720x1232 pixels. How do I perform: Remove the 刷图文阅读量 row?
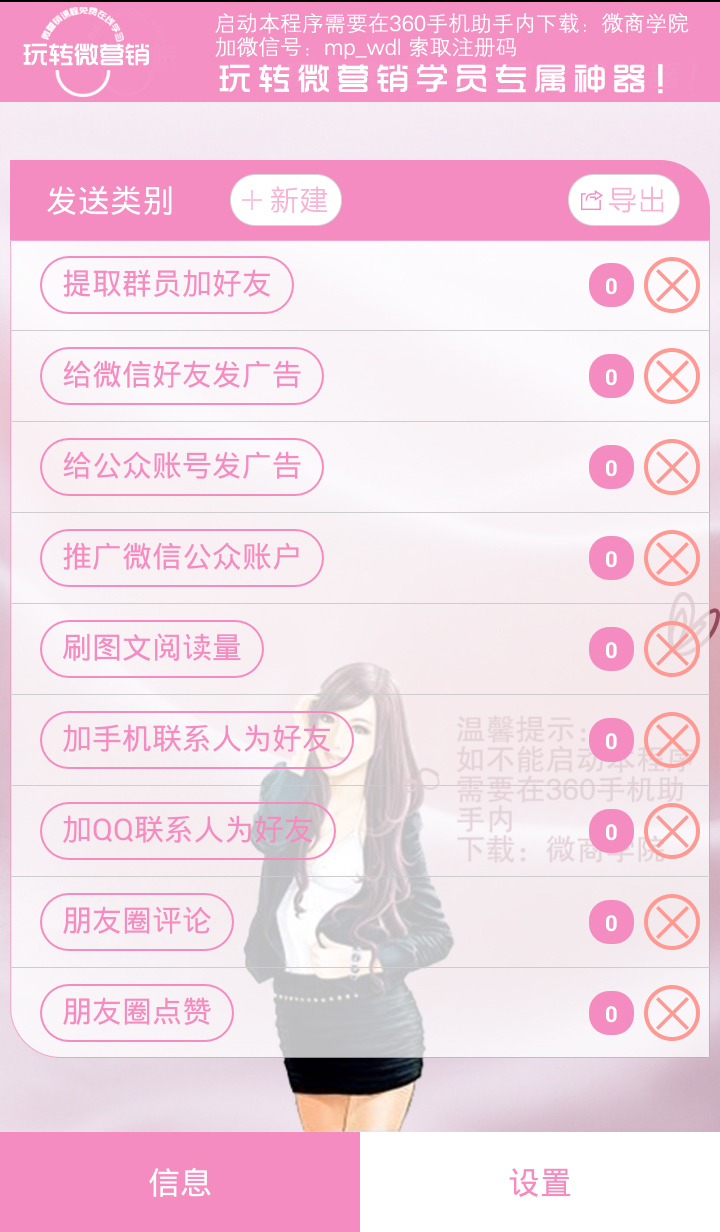pyautogui.click(x=671, y=650)
